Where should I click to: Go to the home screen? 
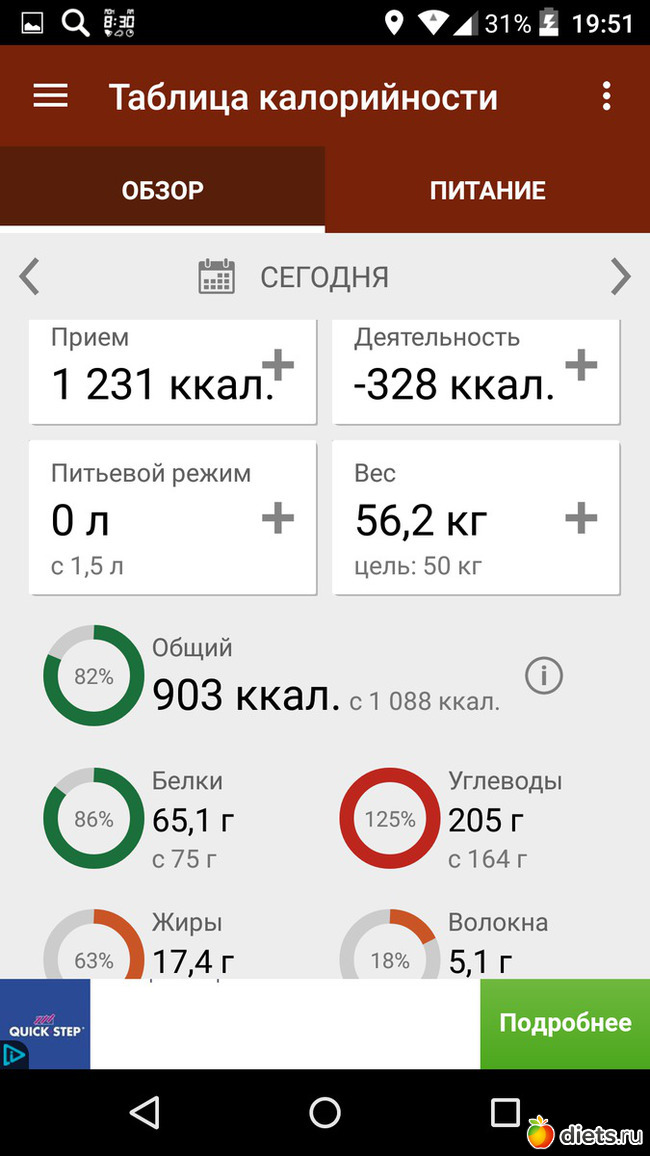(325, 1112)
